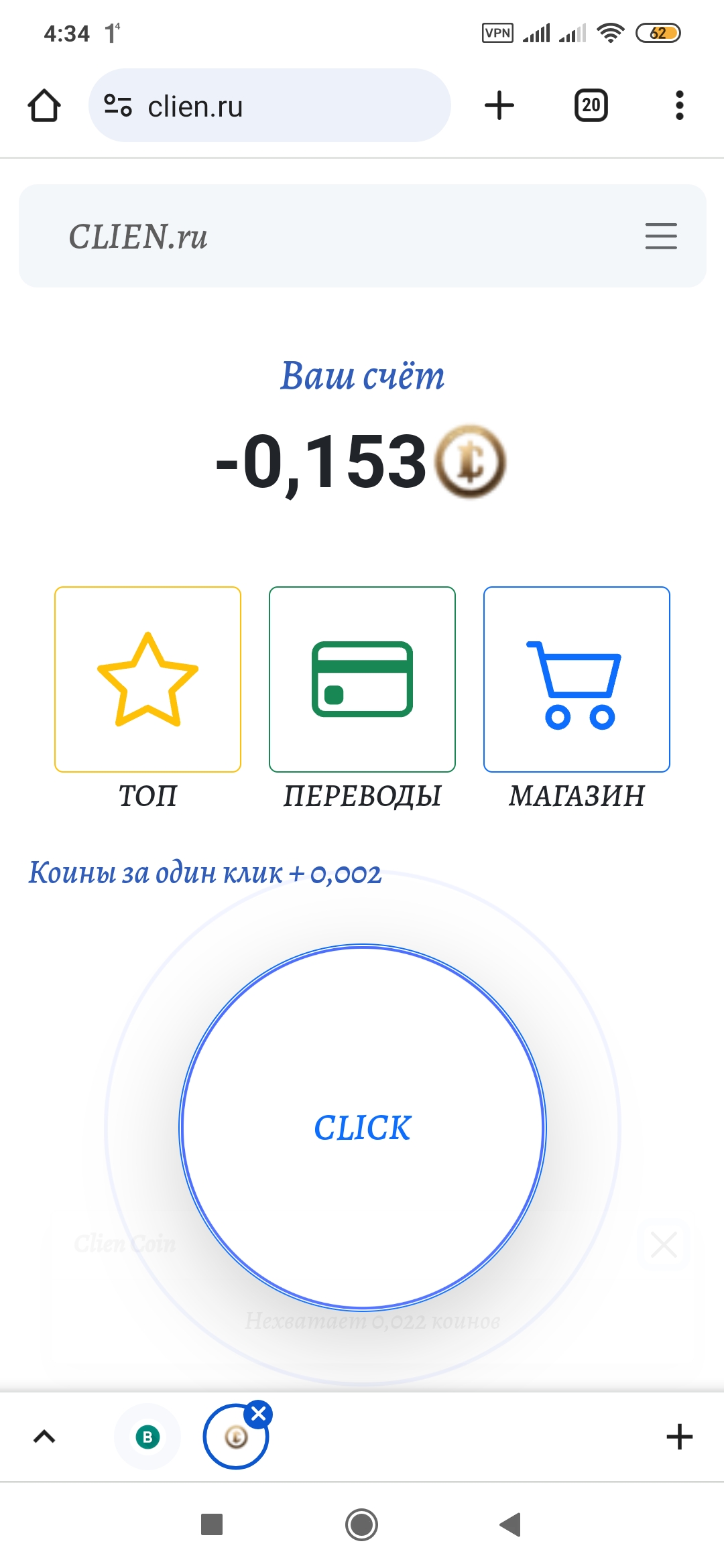The height and width of the screenshot is (1568, 724).
Task: Tap the clien.ru address bar
Action: pos(269,106)
